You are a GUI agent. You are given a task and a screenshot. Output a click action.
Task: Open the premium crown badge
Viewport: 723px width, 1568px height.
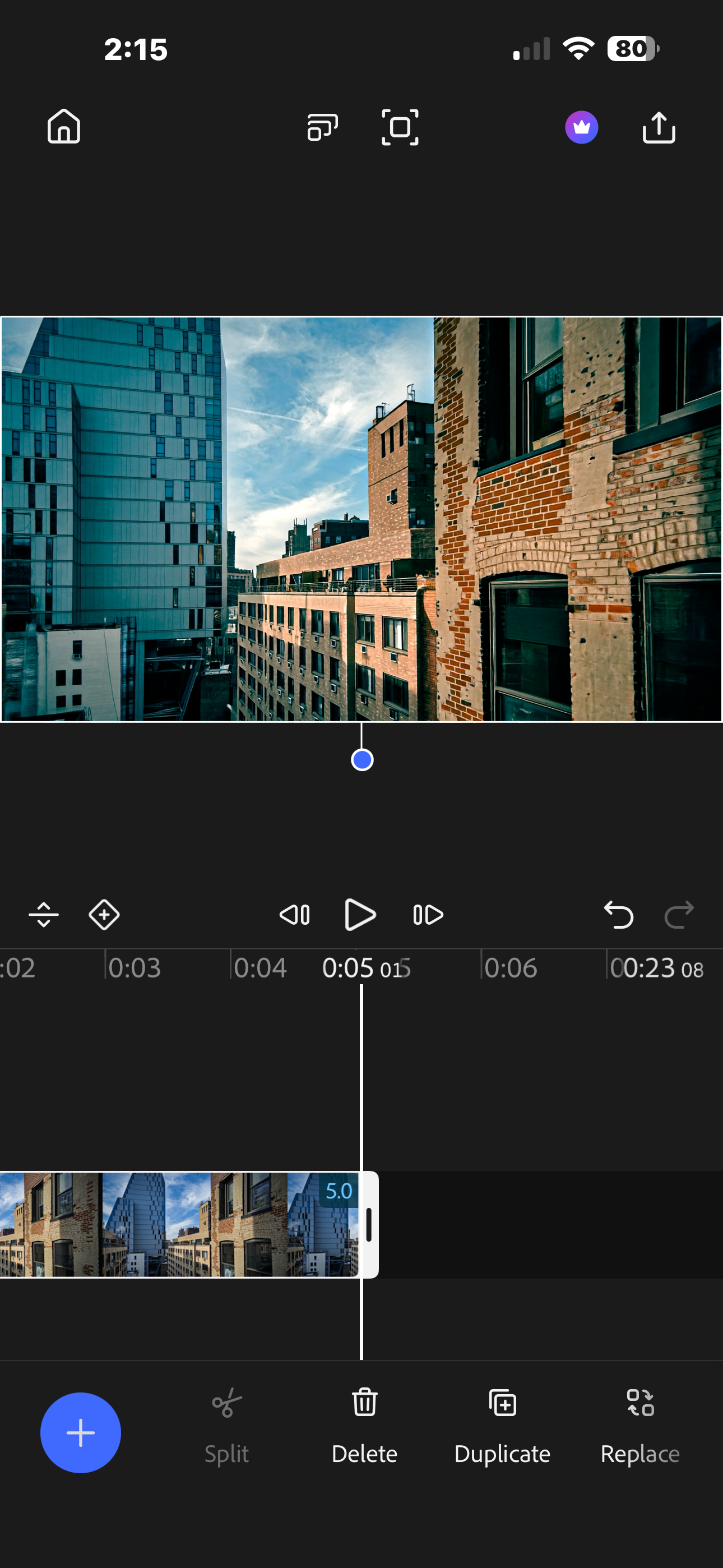coord(581,127)
